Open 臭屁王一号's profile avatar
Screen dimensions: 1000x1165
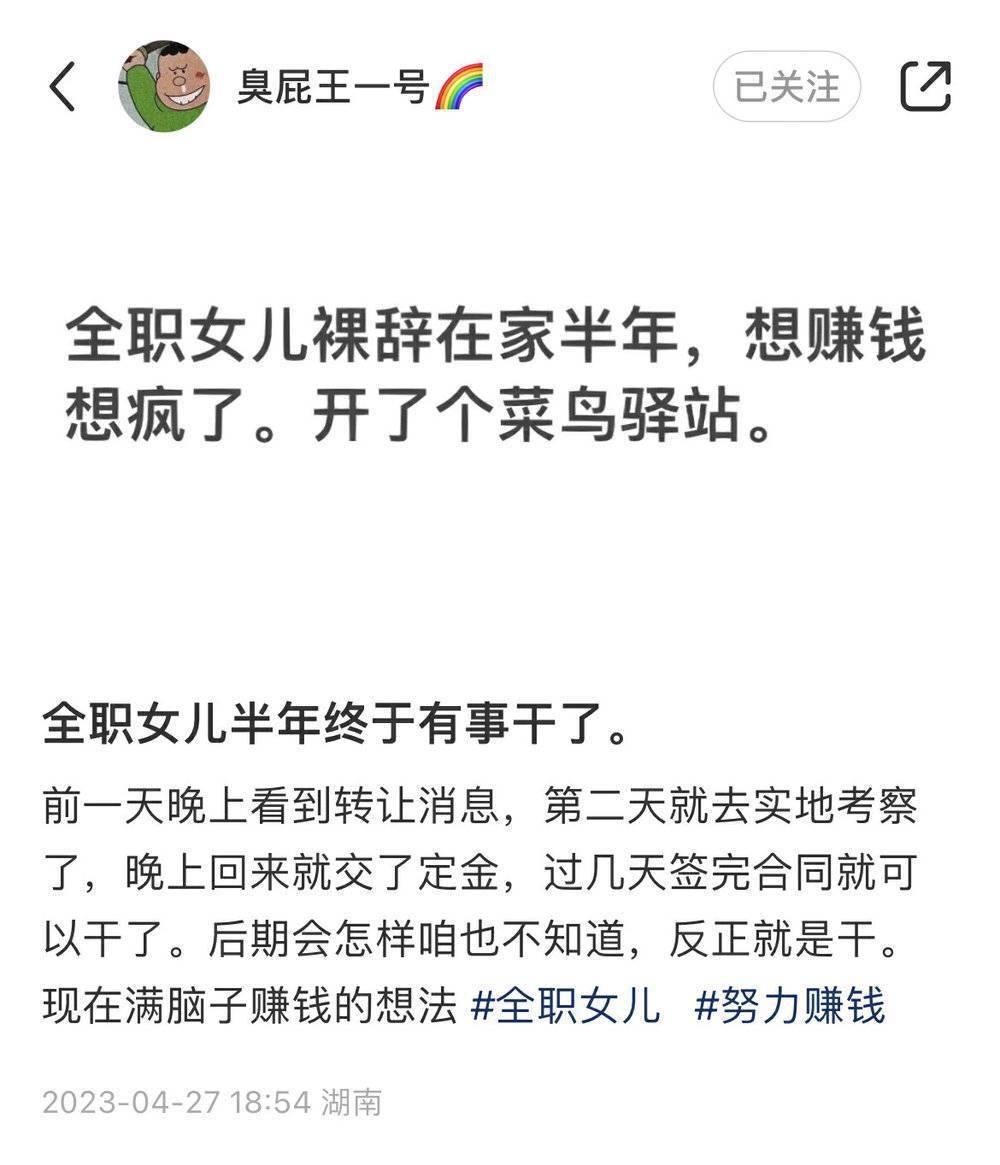pyautogui.click(x=164, y=87)
